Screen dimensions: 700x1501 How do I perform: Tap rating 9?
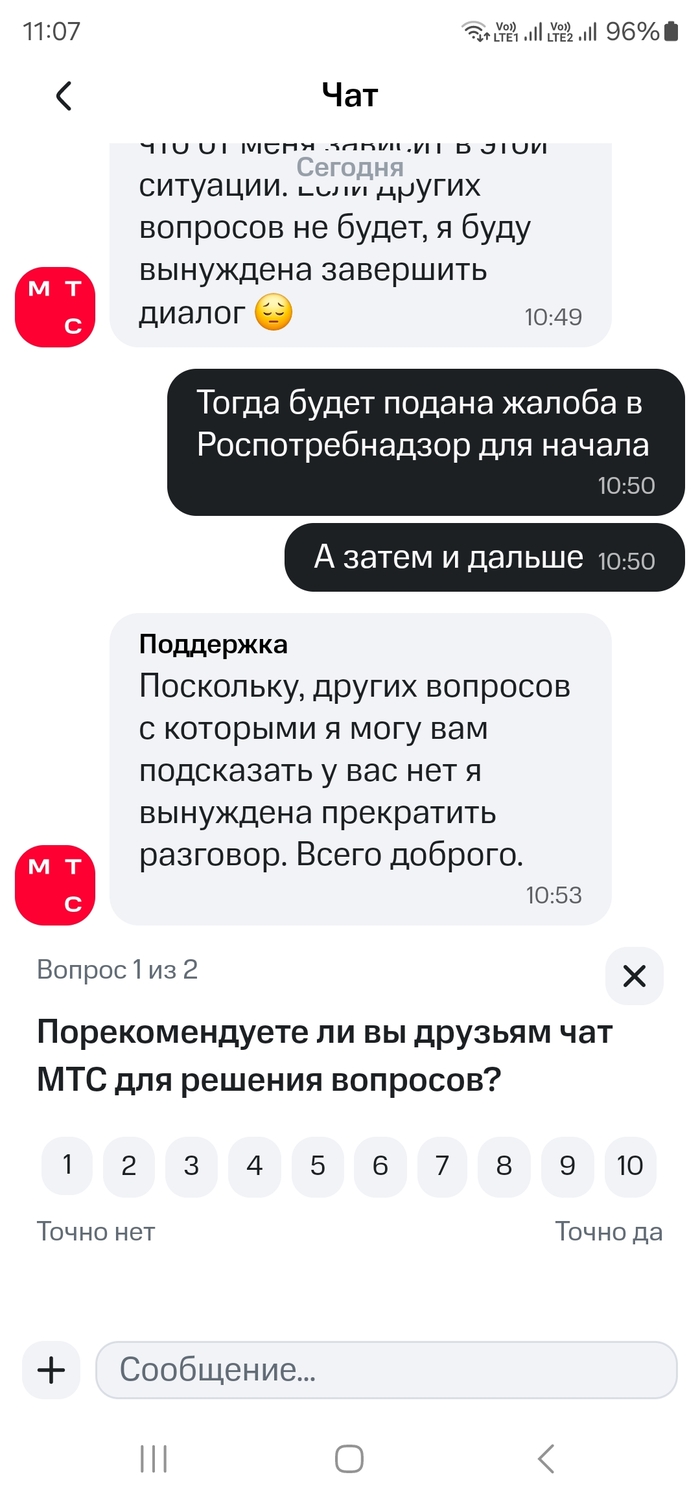pyautogui.click(x=568, y=1165)
